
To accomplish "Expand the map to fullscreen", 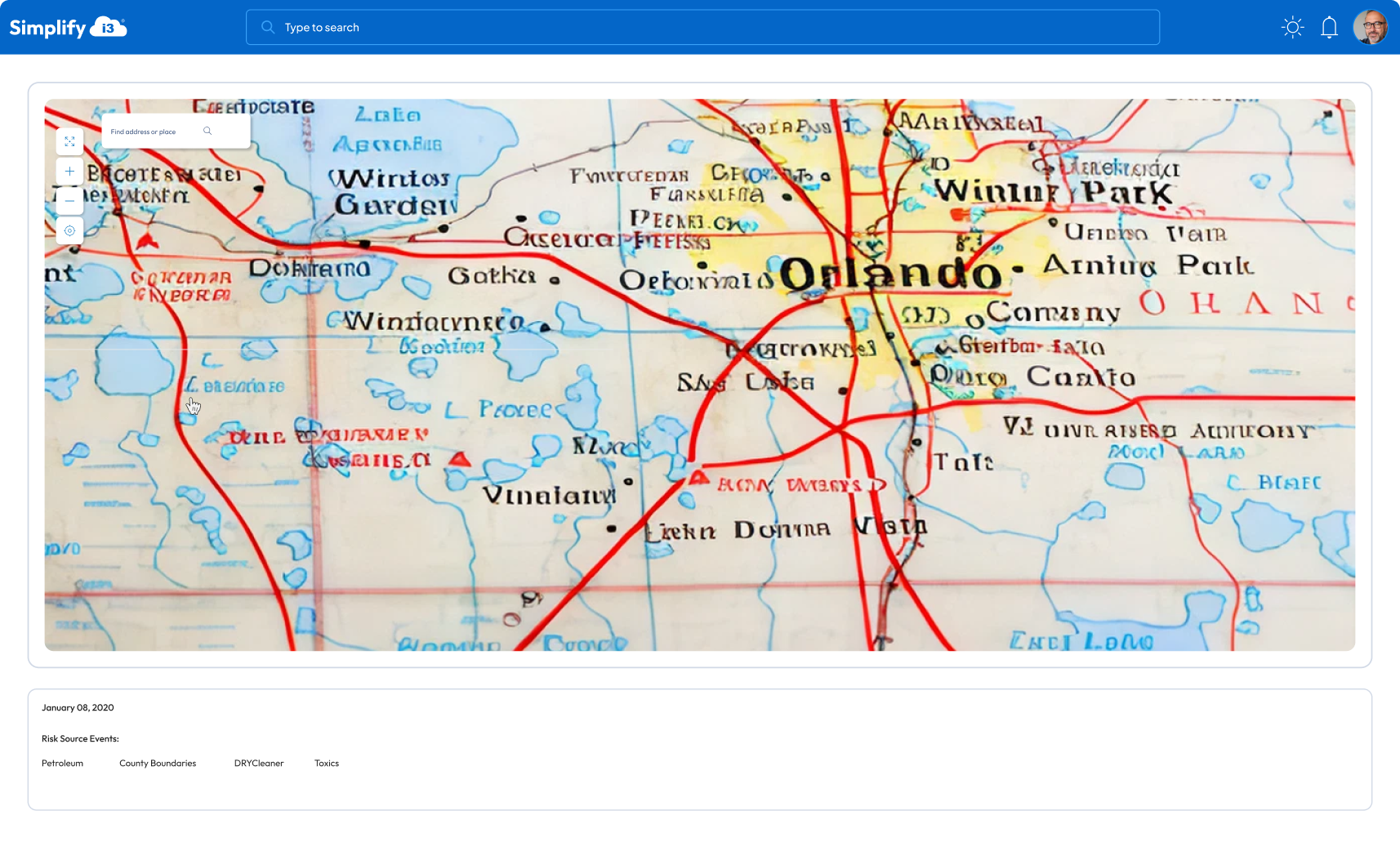I will 70,141.
